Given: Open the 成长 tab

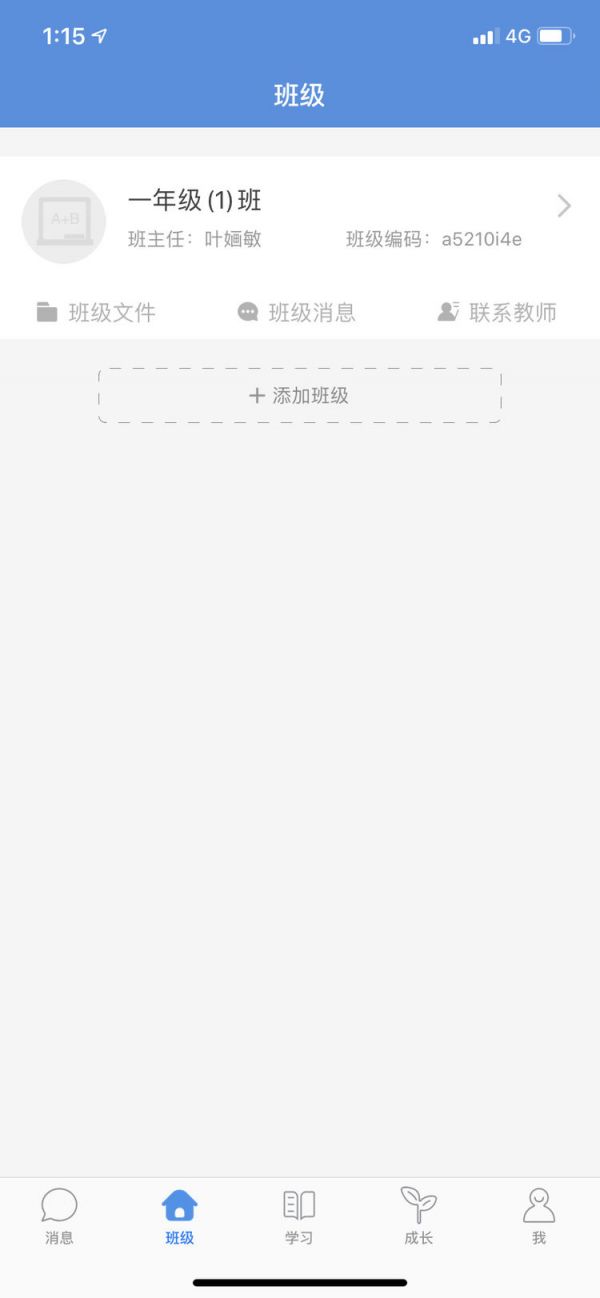Looking at the screenshot, I should [x=418, y=1215].
